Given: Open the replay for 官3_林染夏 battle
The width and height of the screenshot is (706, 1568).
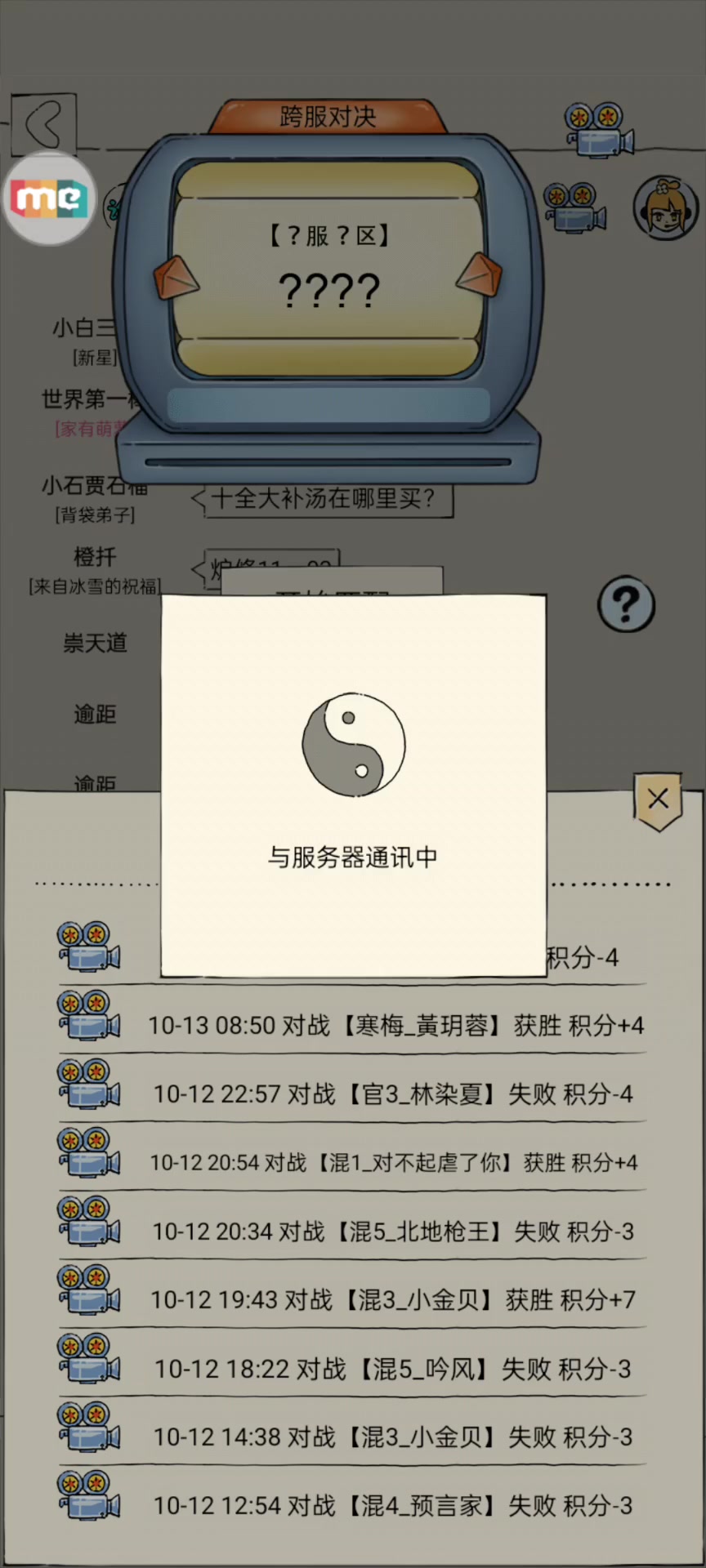Looking at the screenshot, I should click(88, 1084).
